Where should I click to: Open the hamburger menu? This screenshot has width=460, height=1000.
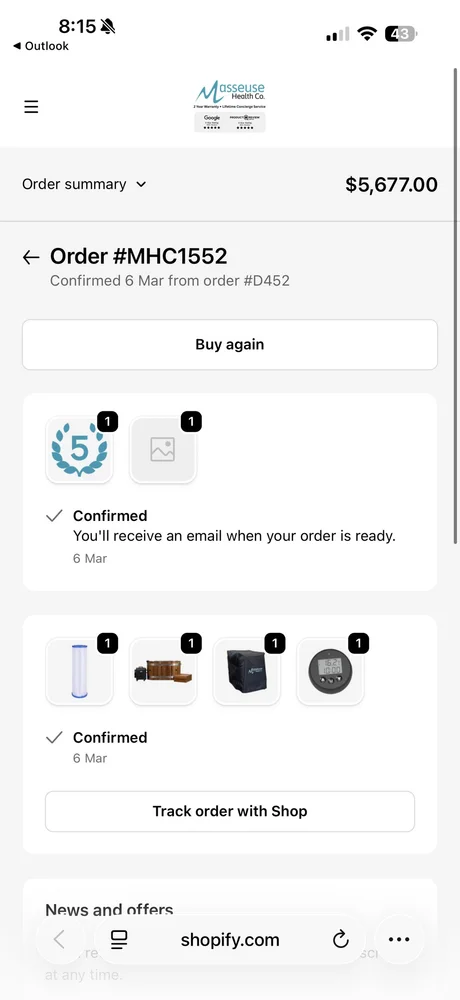pyautogui.click(x=31, y=107)
